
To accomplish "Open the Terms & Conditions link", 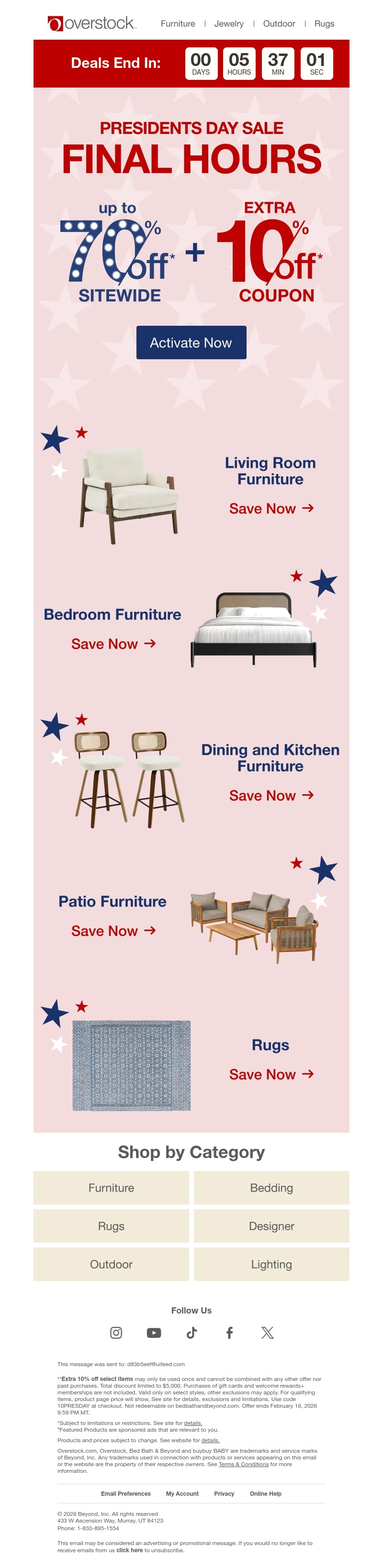I will pyautogui.click(x=244, y=1464).
